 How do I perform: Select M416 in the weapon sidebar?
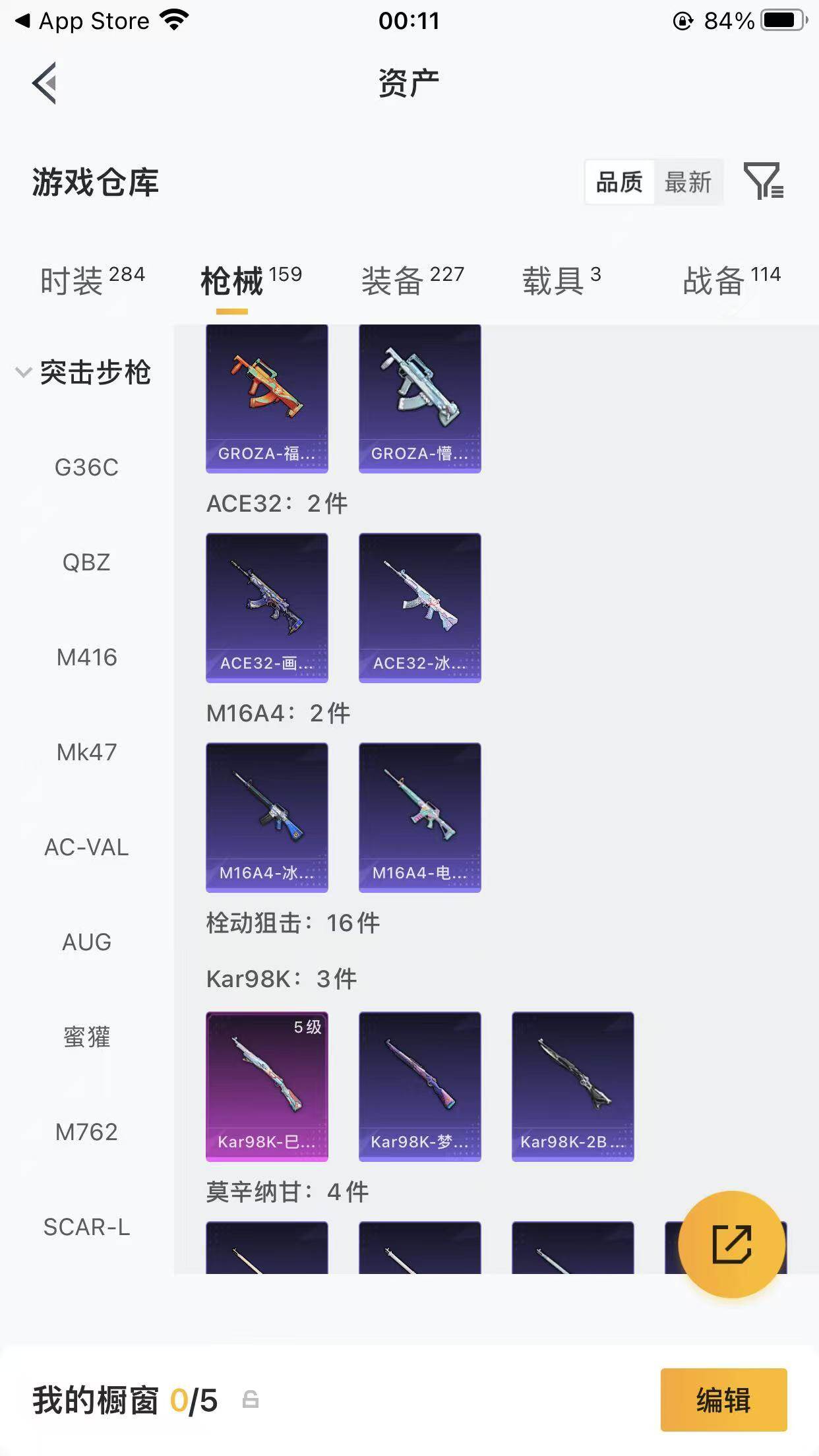[86, 657]
